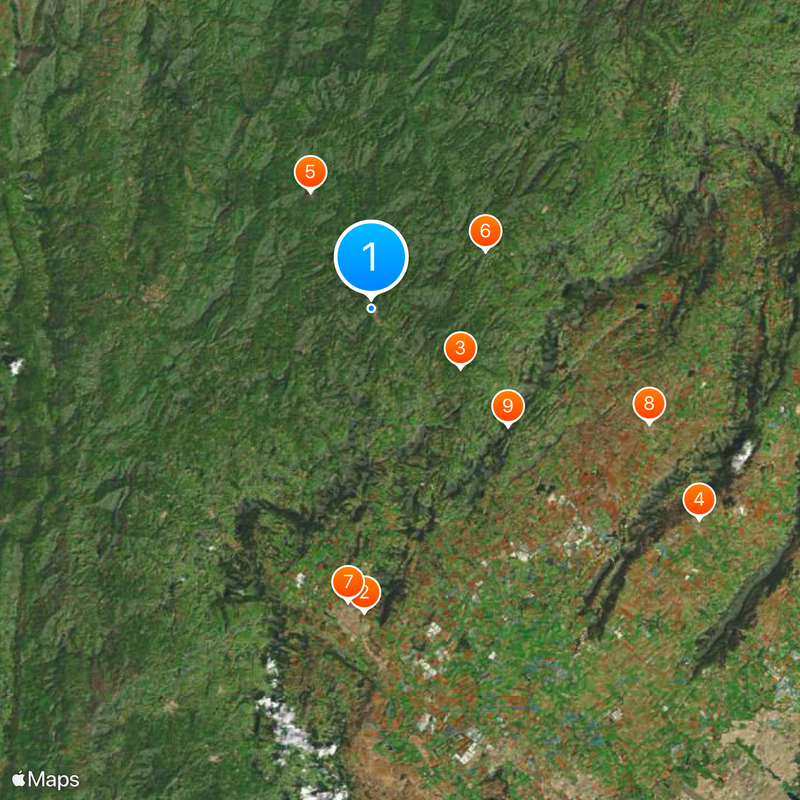Select map pin number 4

pos(699,499)
